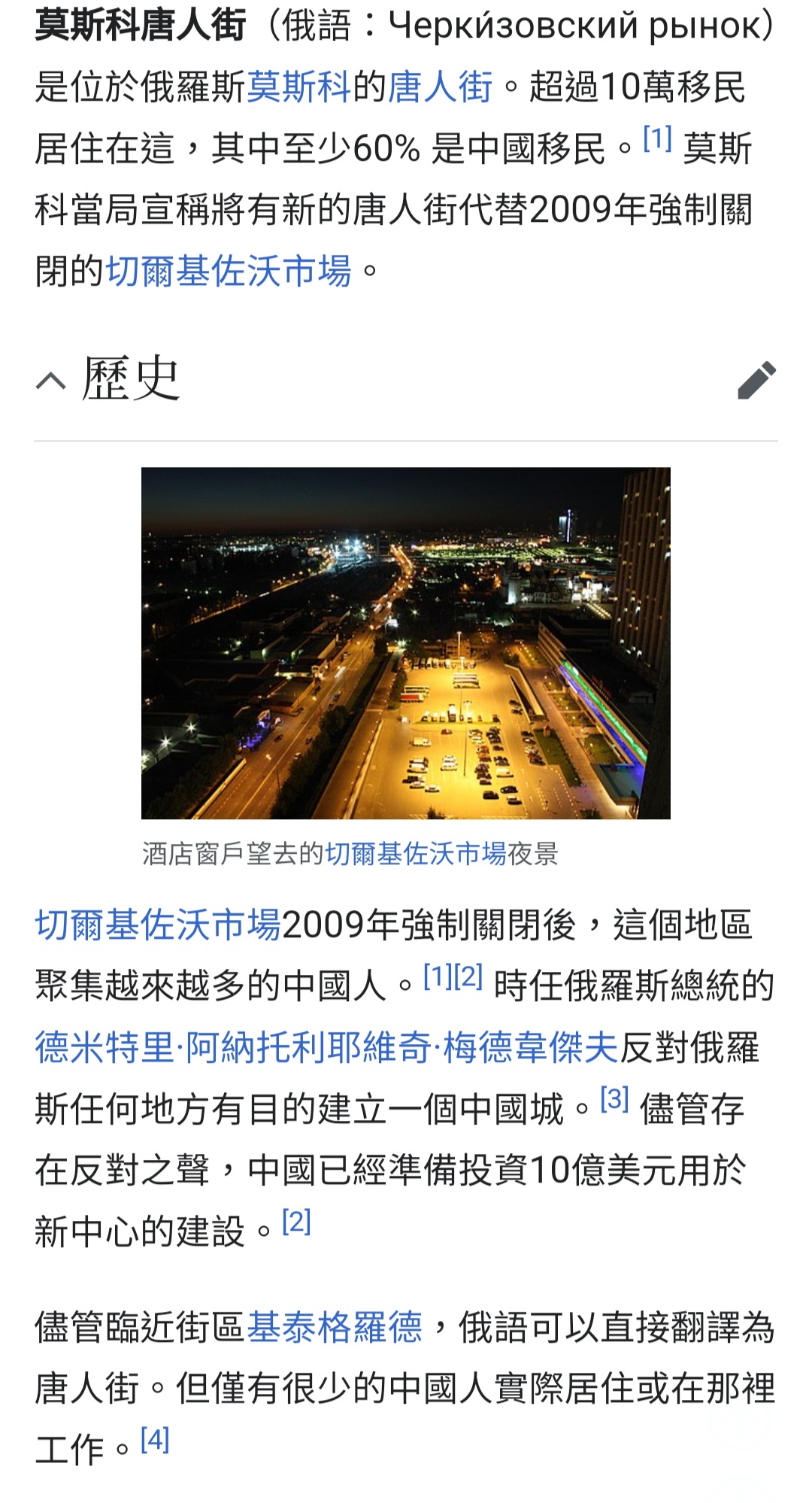Open the 莫斯科 link in intro
Viewport: 812px width, 1503px height.
[x=298, y=87]
